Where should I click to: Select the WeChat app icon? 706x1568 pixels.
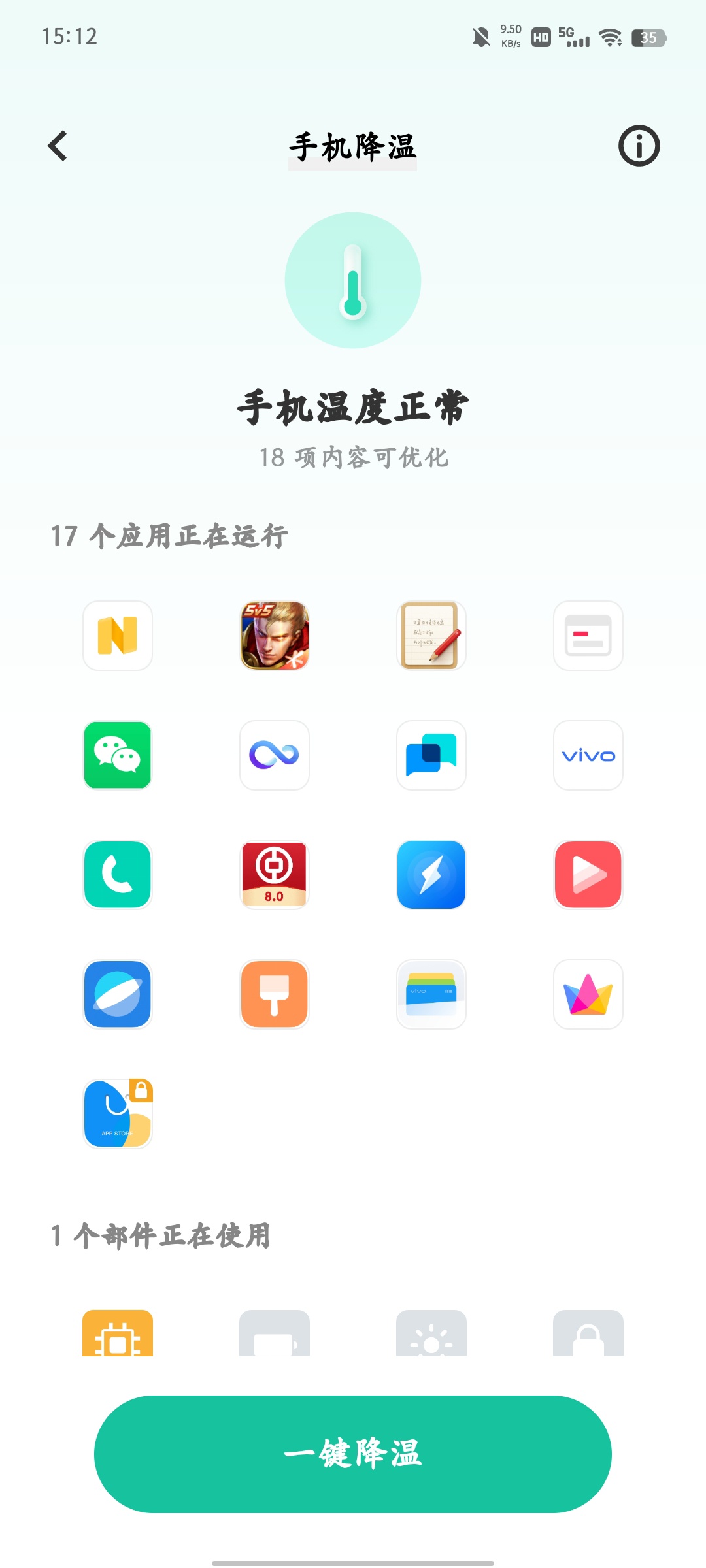[x=118, y=755]
